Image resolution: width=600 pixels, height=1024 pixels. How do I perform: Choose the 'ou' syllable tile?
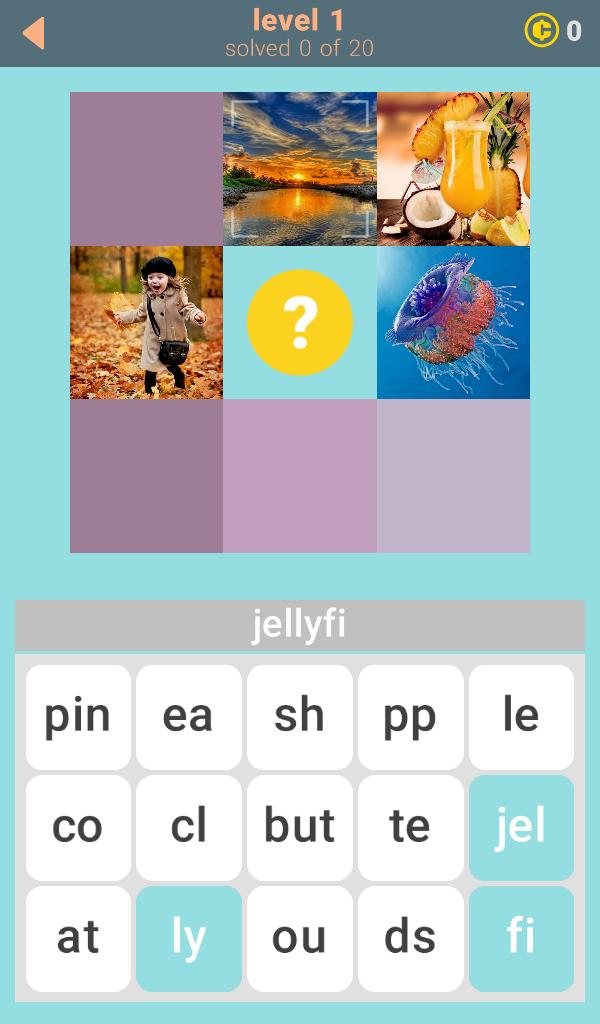pyautogui.click(x=300, y=939)
